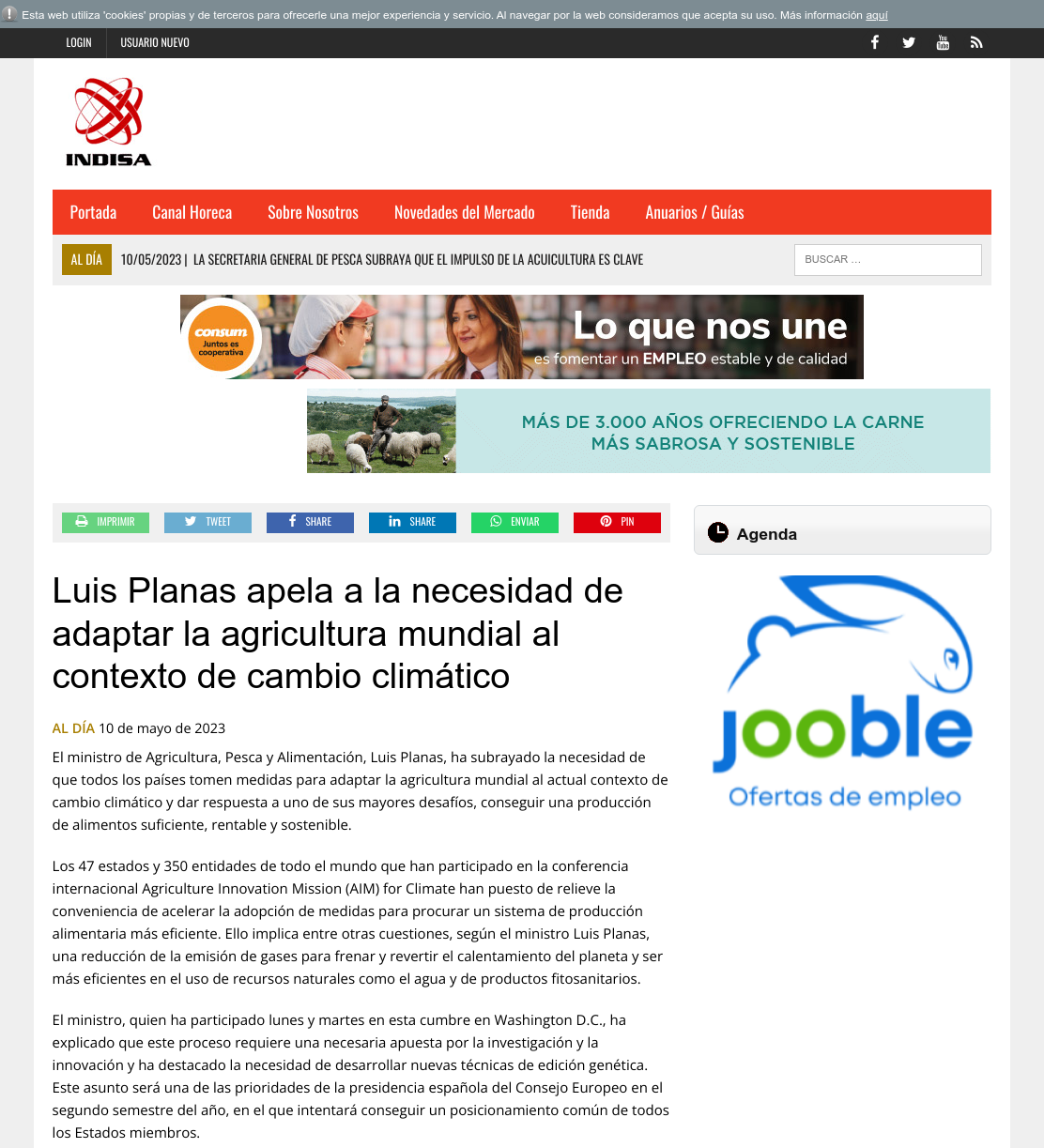Print the article with IMPRIMIR
The width and height of the screenshot is (1044, 1148).
coord(105,522)
